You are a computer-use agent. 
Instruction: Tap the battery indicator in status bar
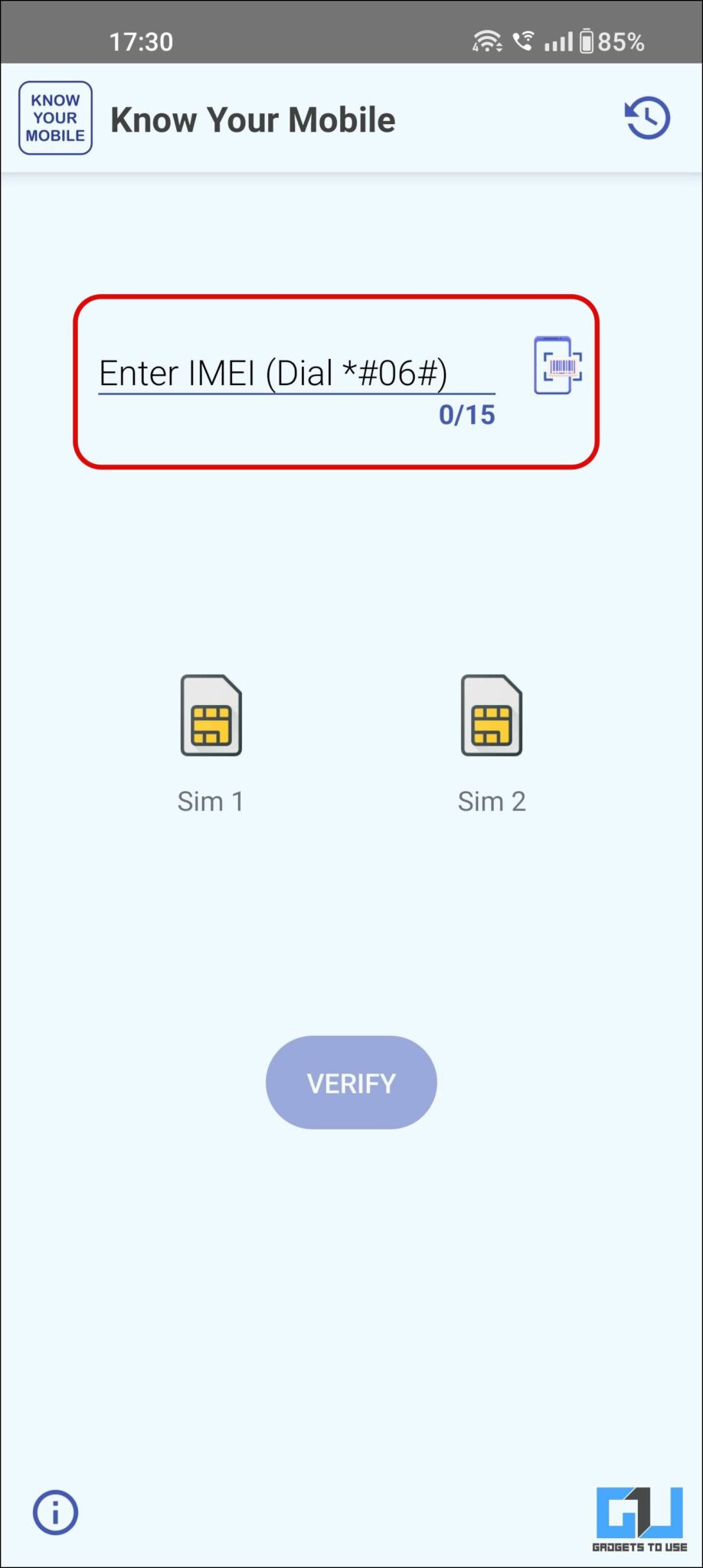pyautogui.click(x=587, y=41)
